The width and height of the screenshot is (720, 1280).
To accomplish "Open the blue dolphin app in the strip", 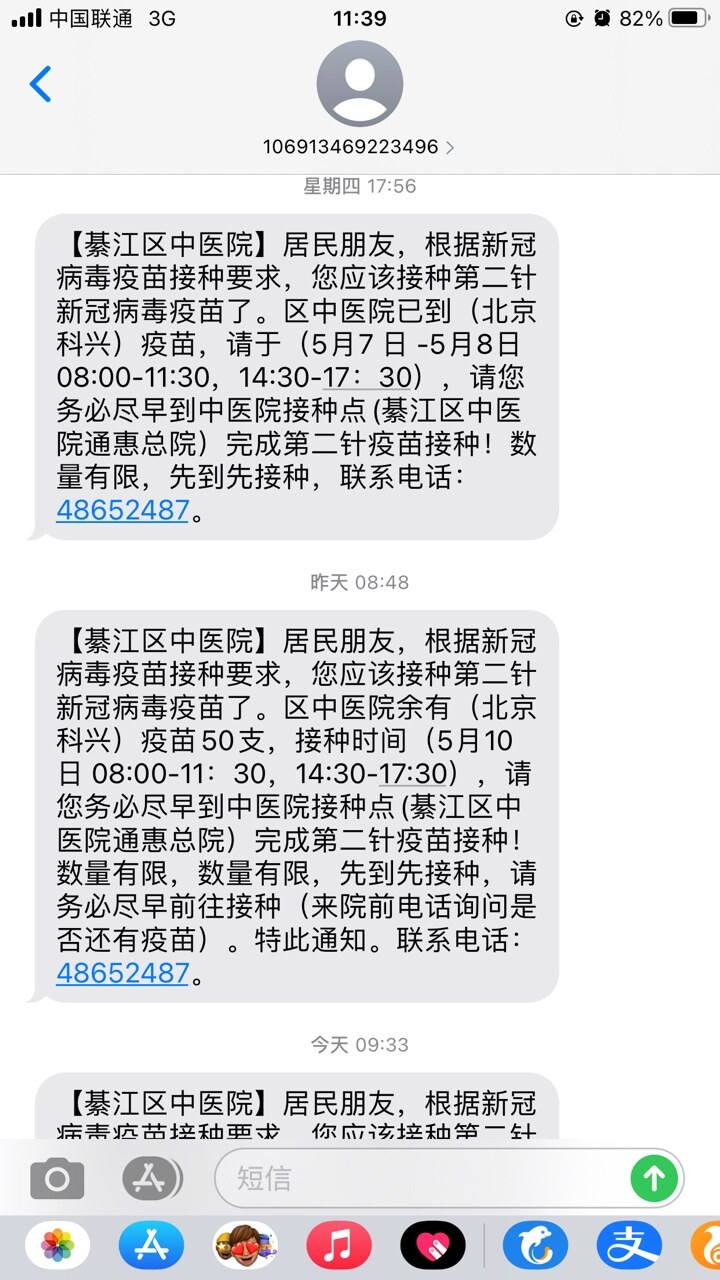I will click(535, 1246).
